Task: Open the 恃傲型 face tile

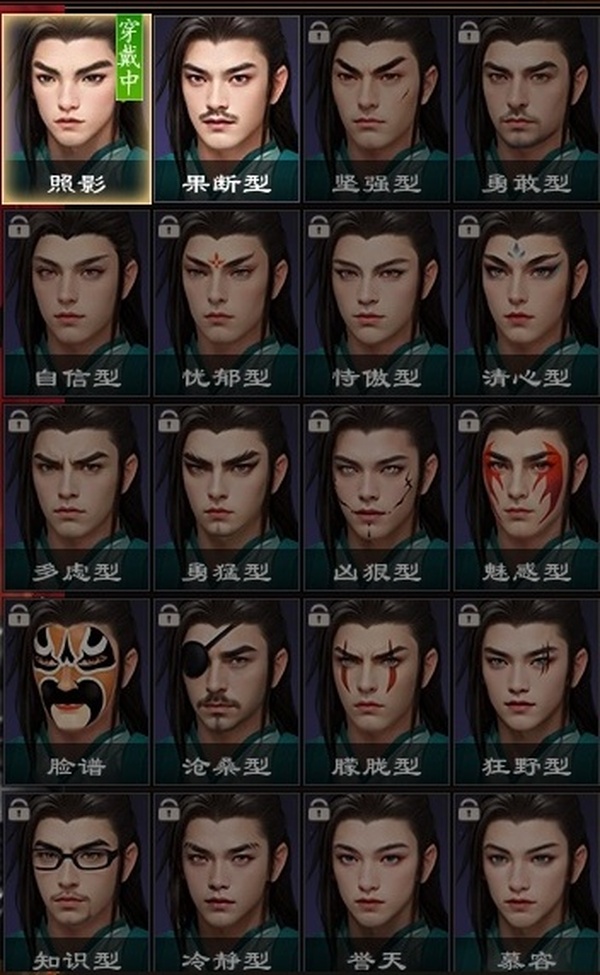Action: coord(376,302)
